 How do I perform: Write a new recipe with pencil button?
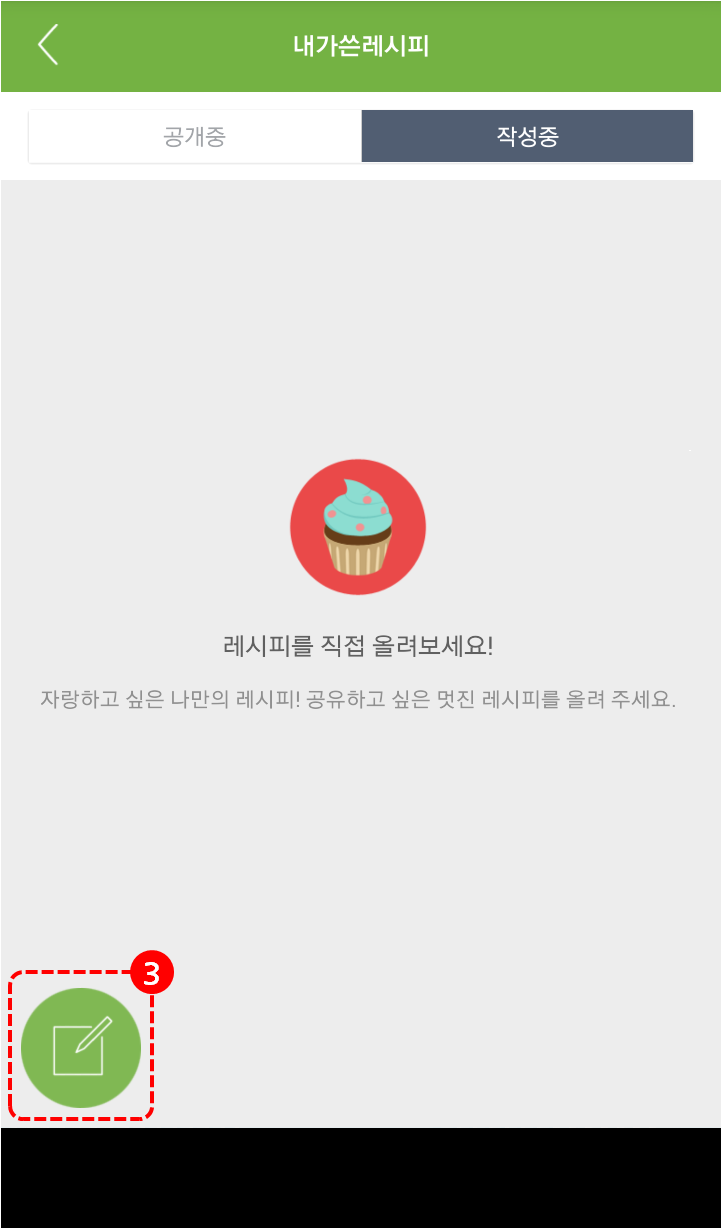[x=81, y=1047]
